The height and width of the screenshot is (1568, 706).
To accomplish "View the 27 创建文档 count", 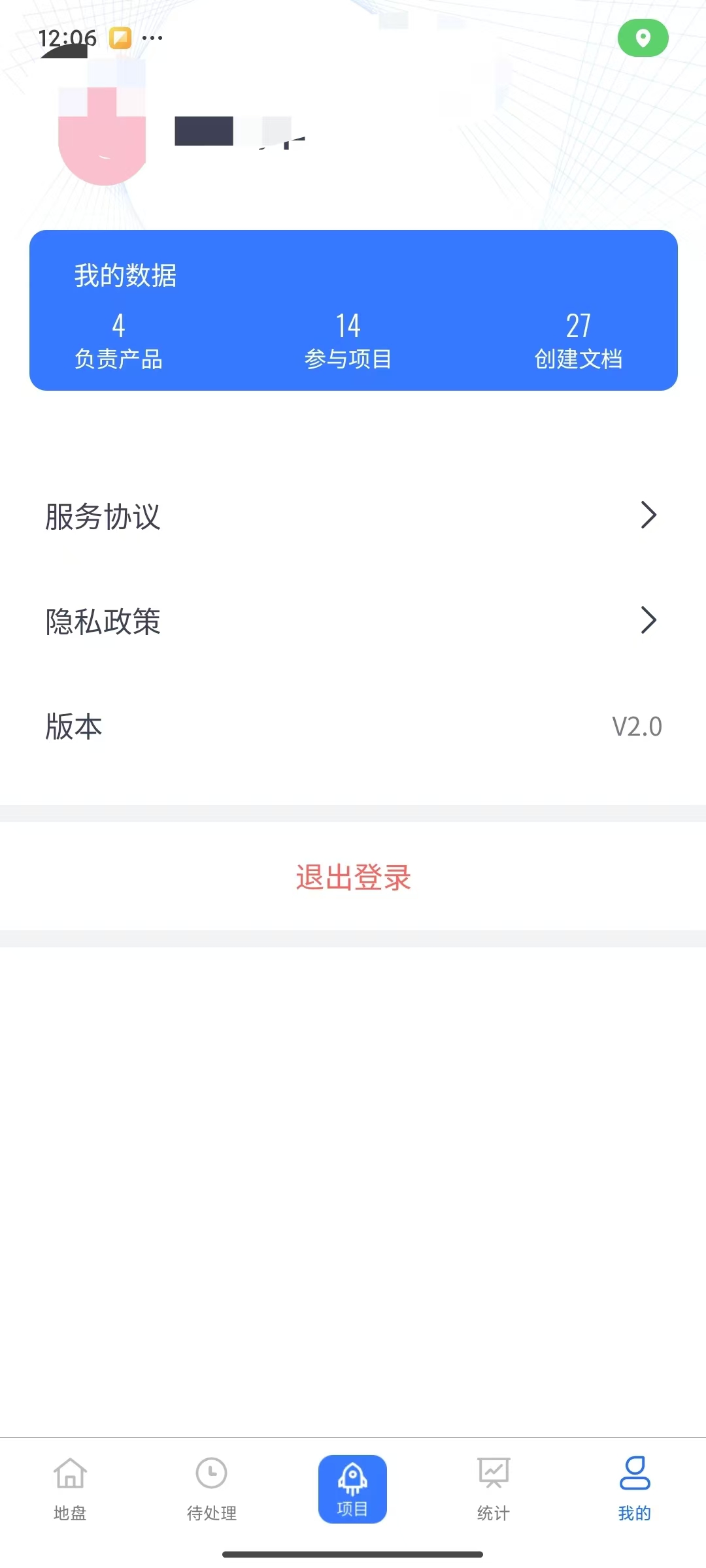I will (579, 341).
